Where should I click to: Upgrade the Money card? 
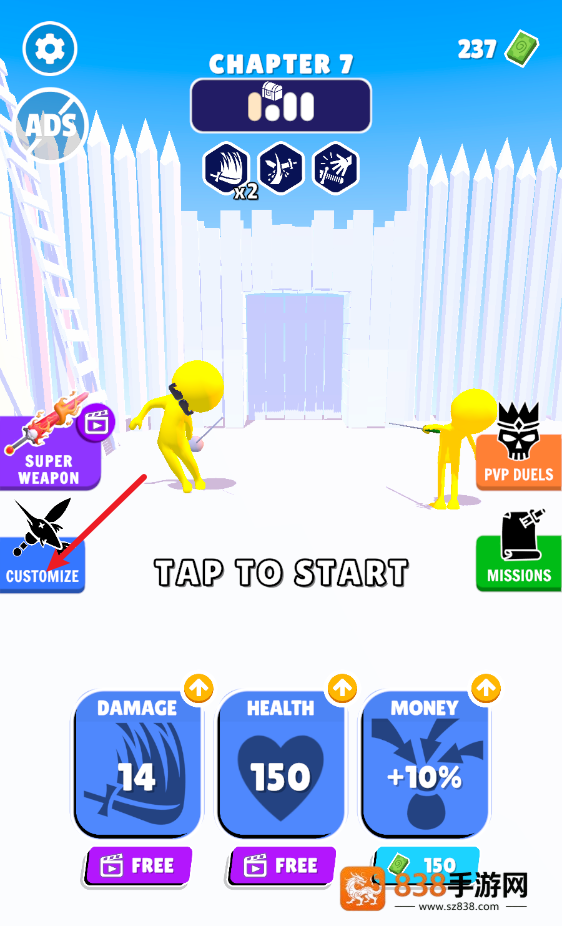click(425, 764)
